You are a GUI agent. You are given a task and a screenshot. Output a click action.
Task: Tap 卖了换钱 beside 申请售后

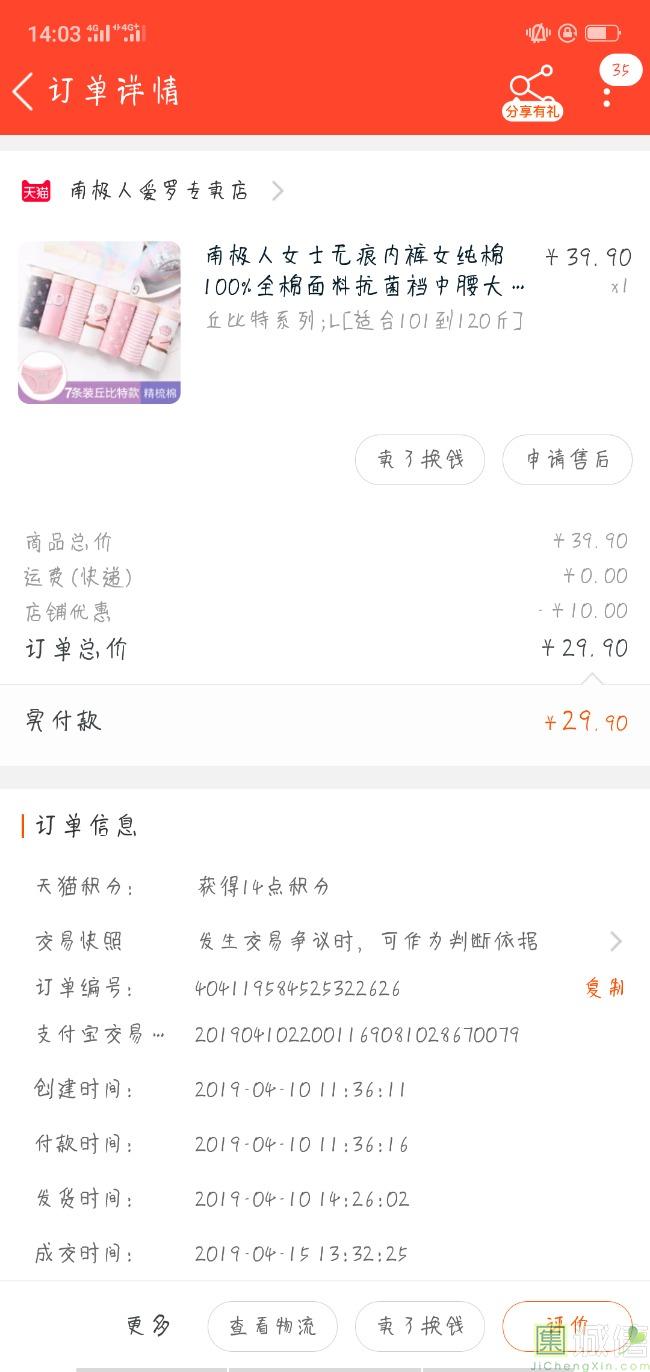420,460
